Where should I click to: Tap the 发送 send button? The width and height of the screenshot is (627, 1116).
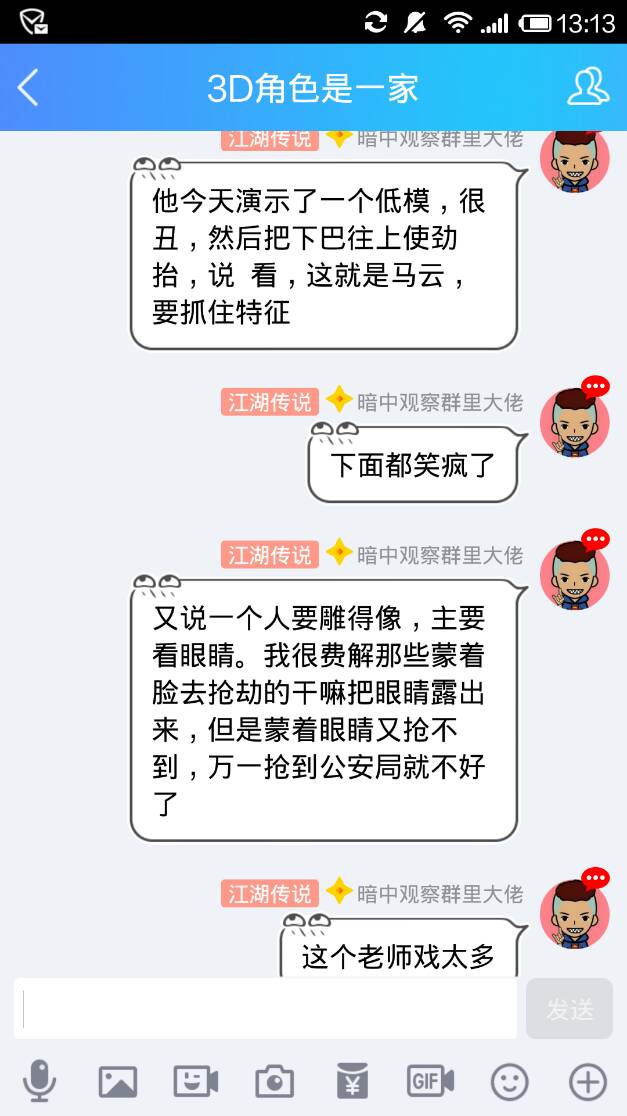pyautogui.click(x=569, y=1008)
